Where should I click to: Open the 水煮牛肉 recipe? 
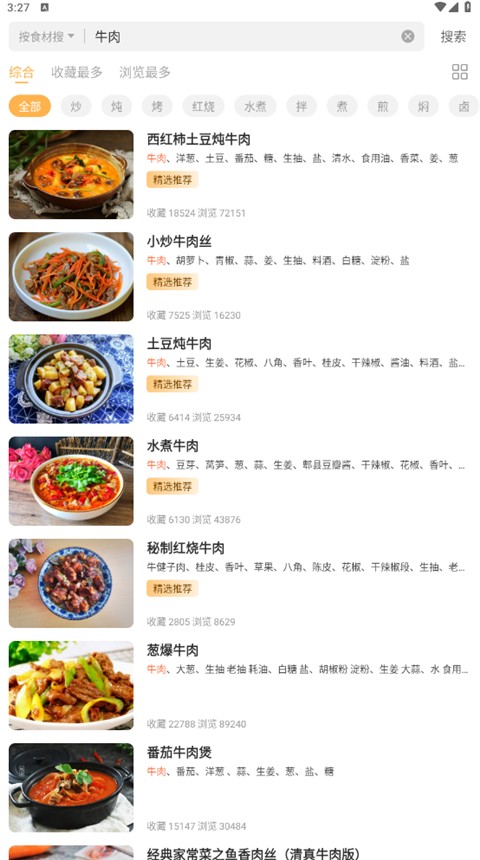(240, 481)
